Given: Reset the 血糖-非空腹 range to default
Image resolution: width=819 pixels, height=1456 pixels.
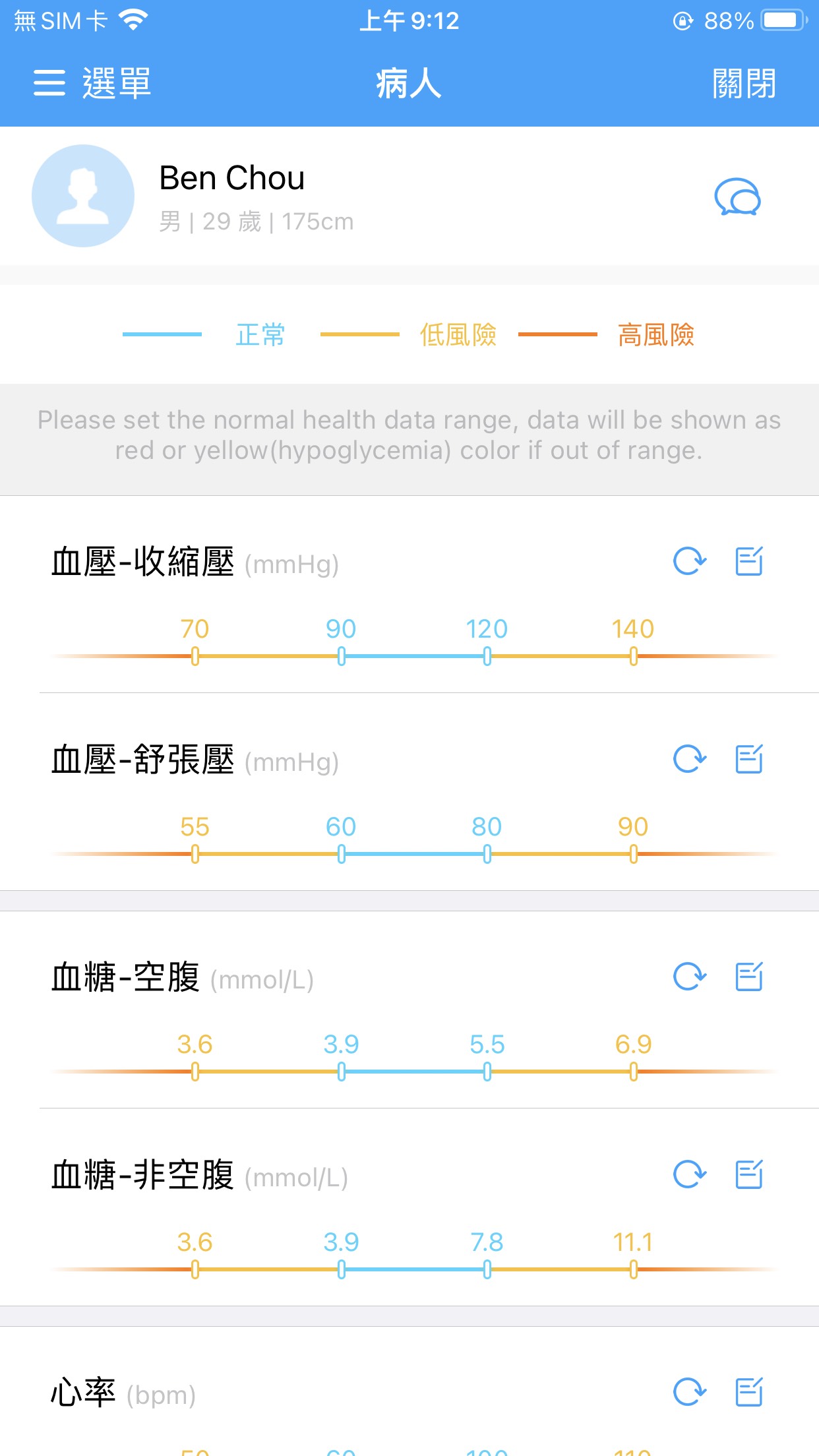Looking at the screenshot, I should tap(690, 1174).
